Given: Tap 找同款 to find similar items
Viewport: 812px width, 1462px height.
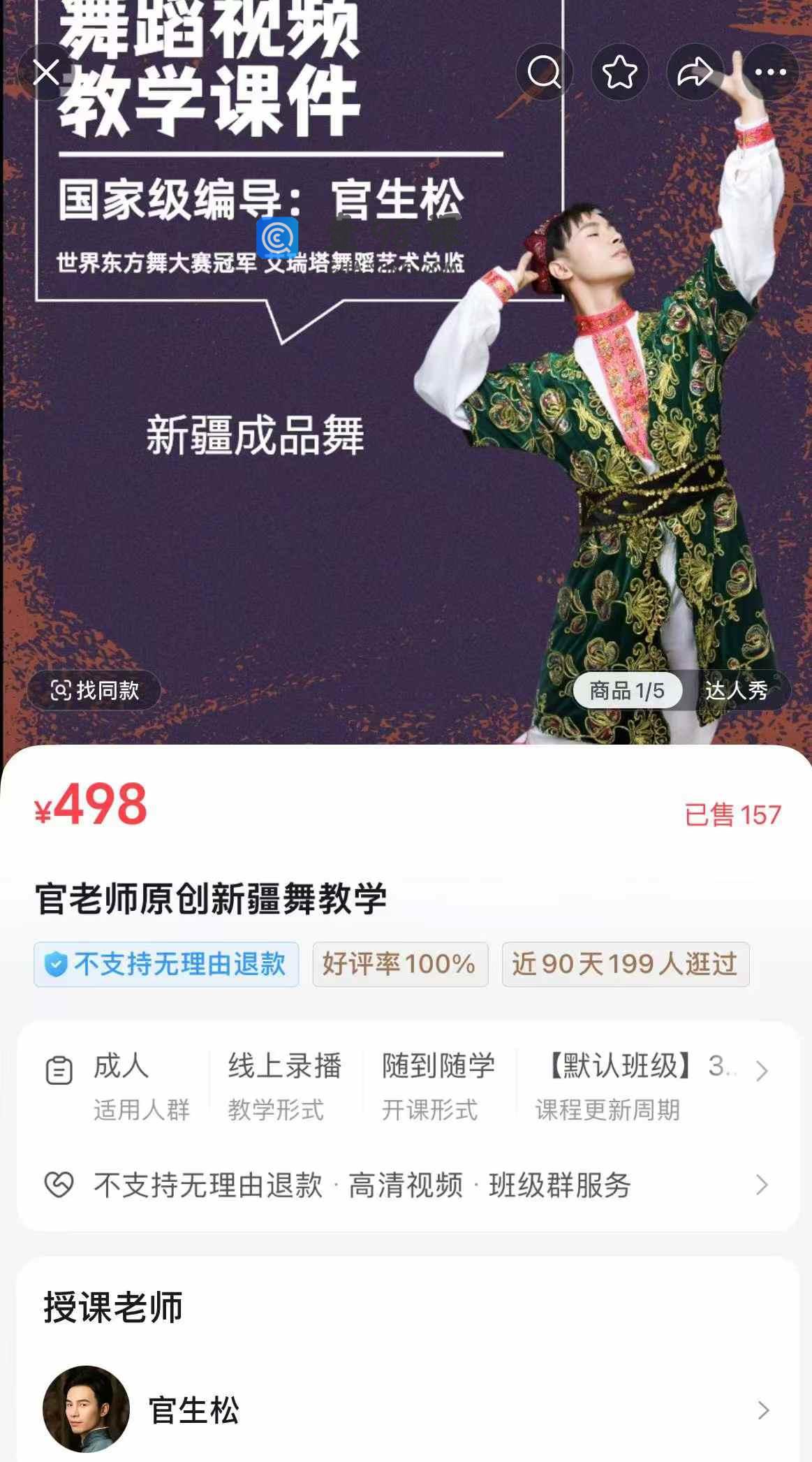Looking at the screenshot, I should 94,690.
